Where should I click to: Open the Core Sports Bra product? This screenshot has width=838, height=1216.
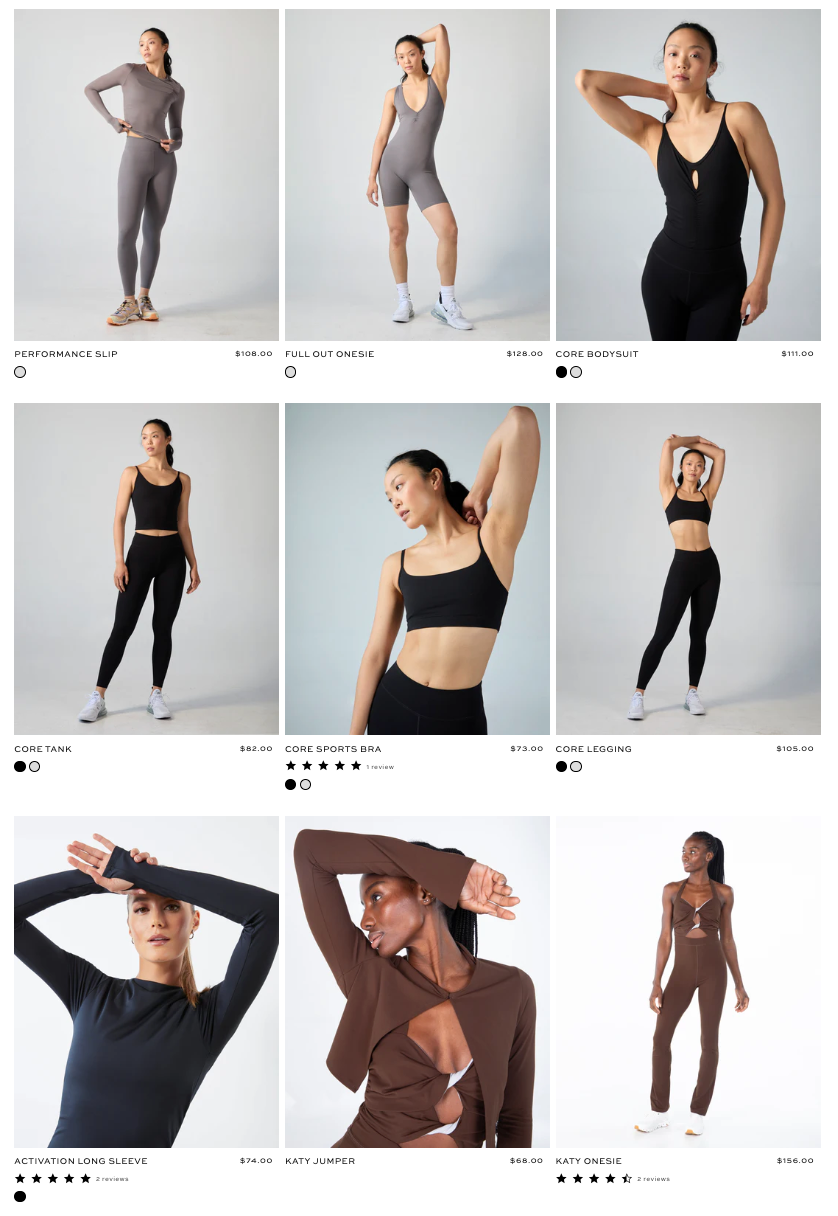point(417,568)
